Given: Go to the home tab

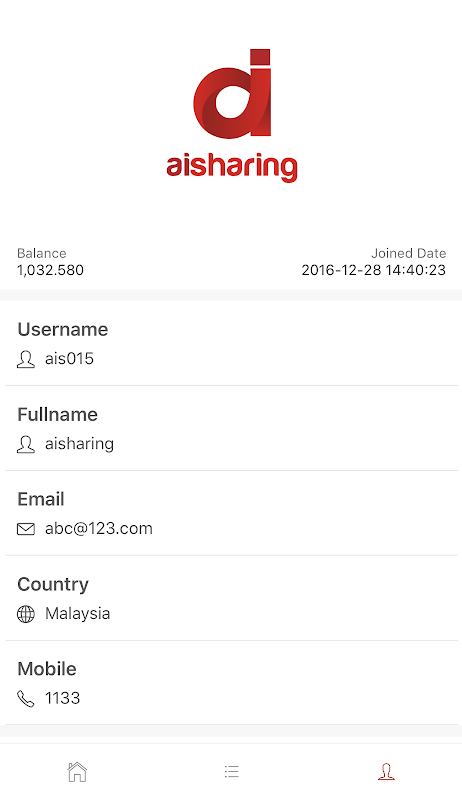Looking at the screenshot, I should pos(77,771).
